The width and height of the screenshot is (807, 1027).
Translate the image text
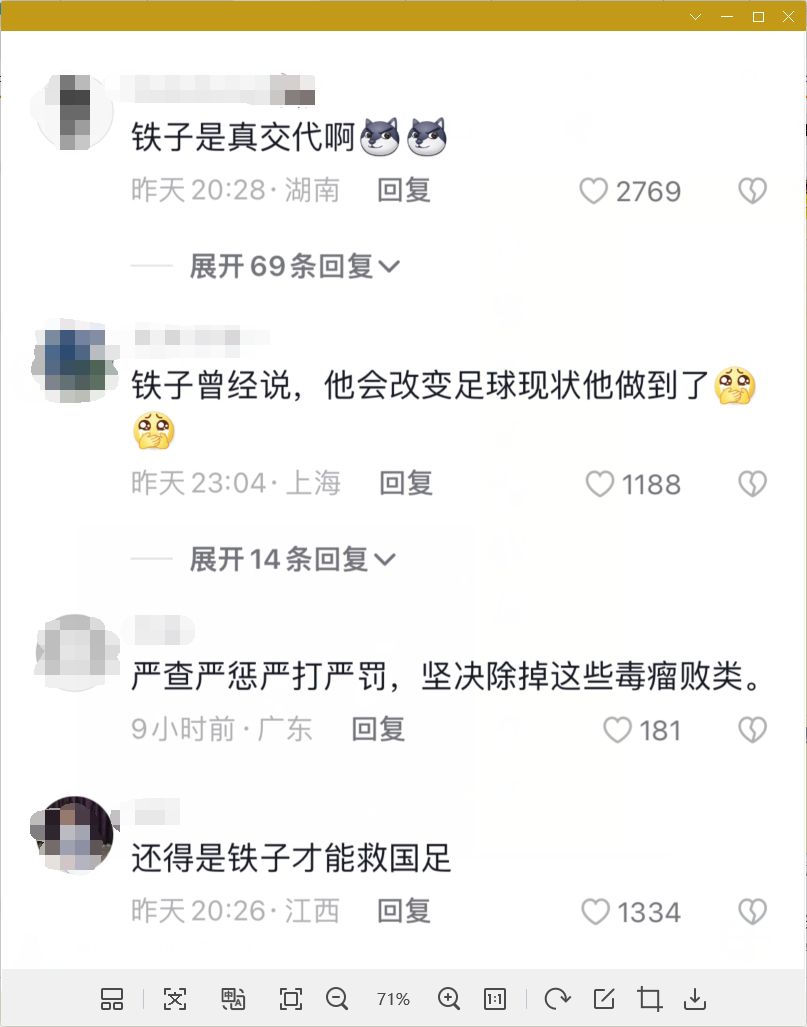(x=233, y=998)
